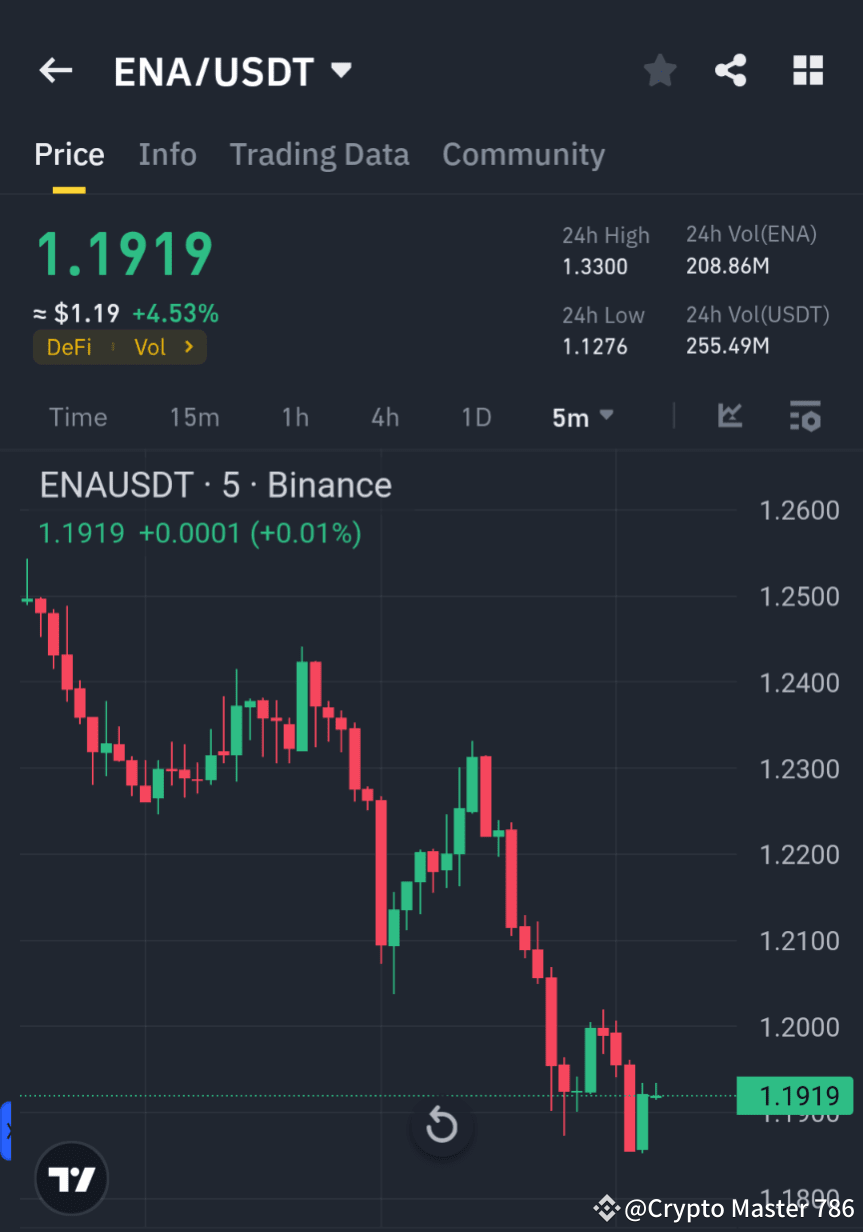The width and height of the screenshot is (863, 1232).
Task: Open the grid menu icon top right
Action: pyautogui.click(x=807, y=70)
